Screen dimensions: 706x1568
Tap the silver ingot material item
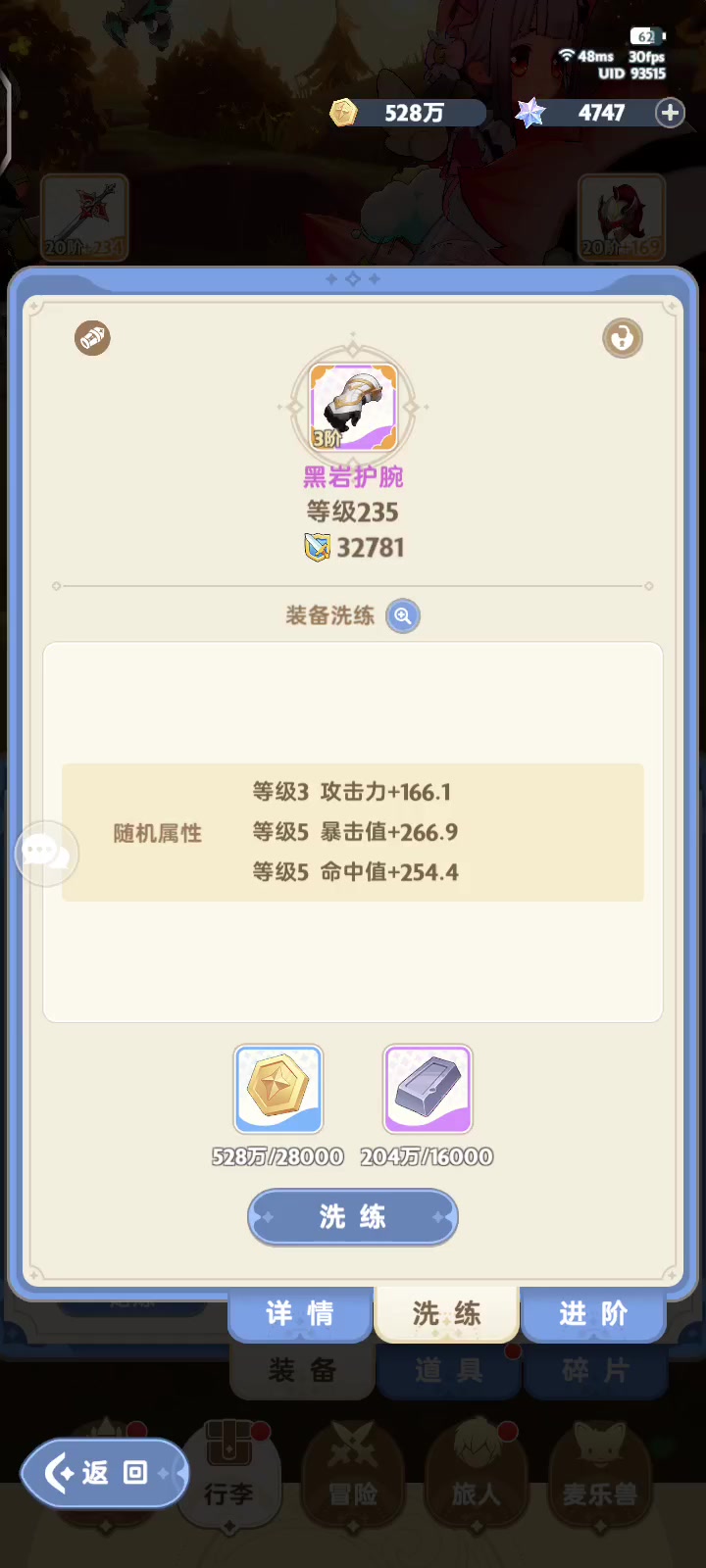(428, 1089)
